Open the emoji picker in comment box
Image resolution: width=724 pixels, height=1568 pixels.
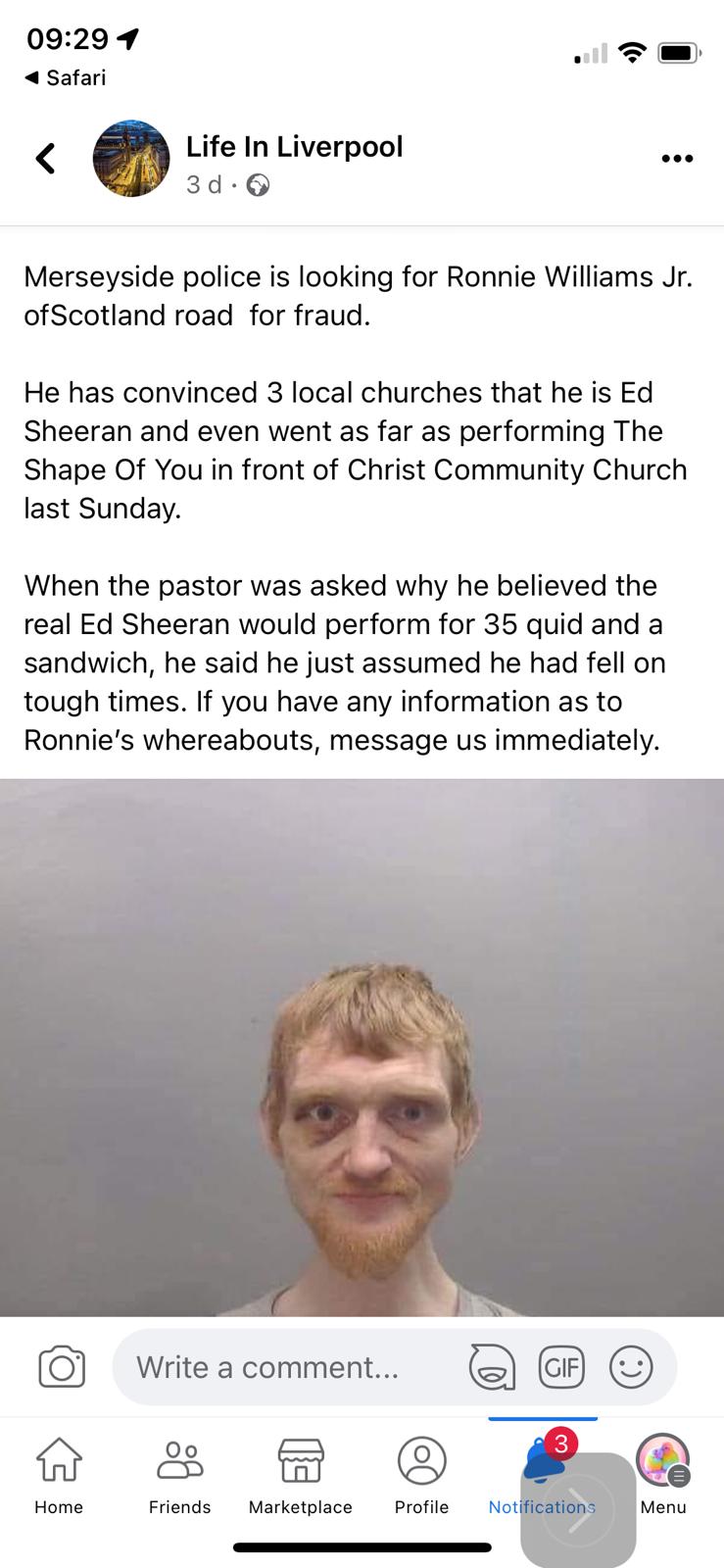pyautogui.click(x=631, y=1366)
